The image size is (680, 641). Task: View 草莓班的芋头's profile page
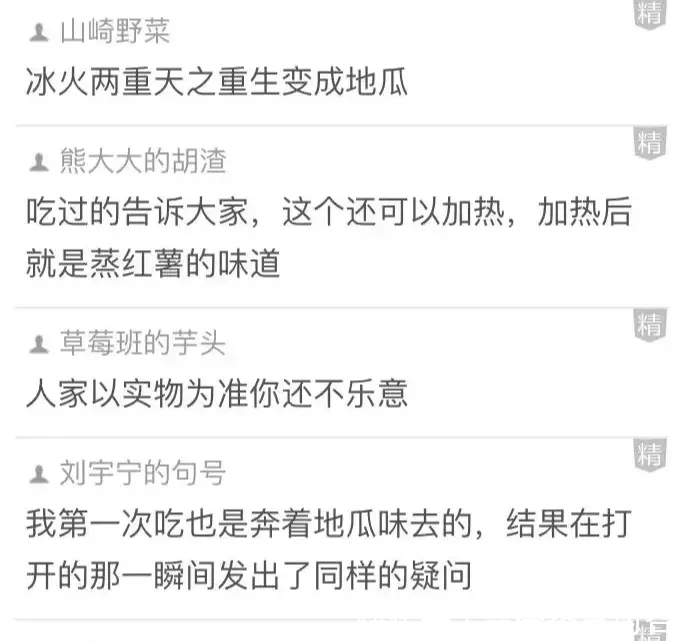142,344
